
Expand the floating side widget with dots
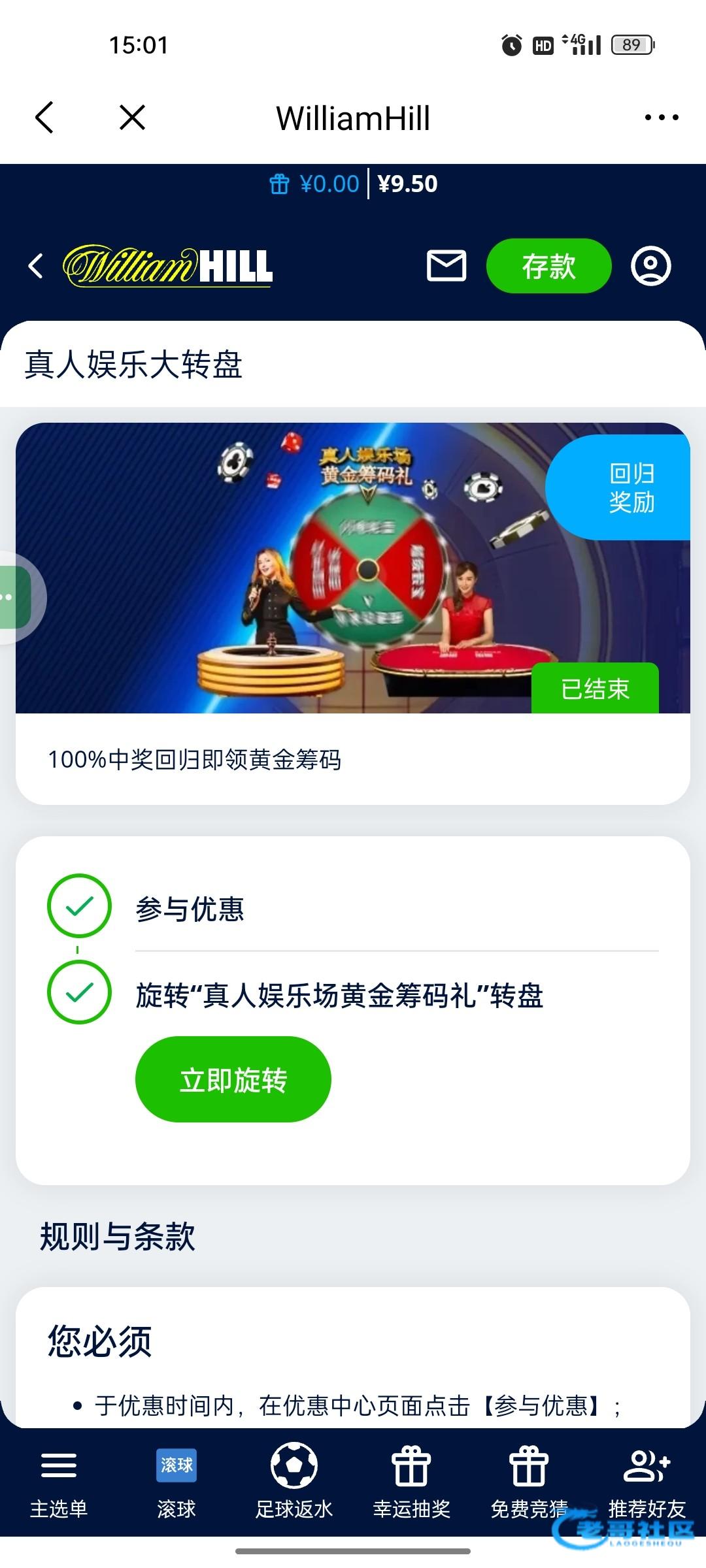[x=16, y=598]
